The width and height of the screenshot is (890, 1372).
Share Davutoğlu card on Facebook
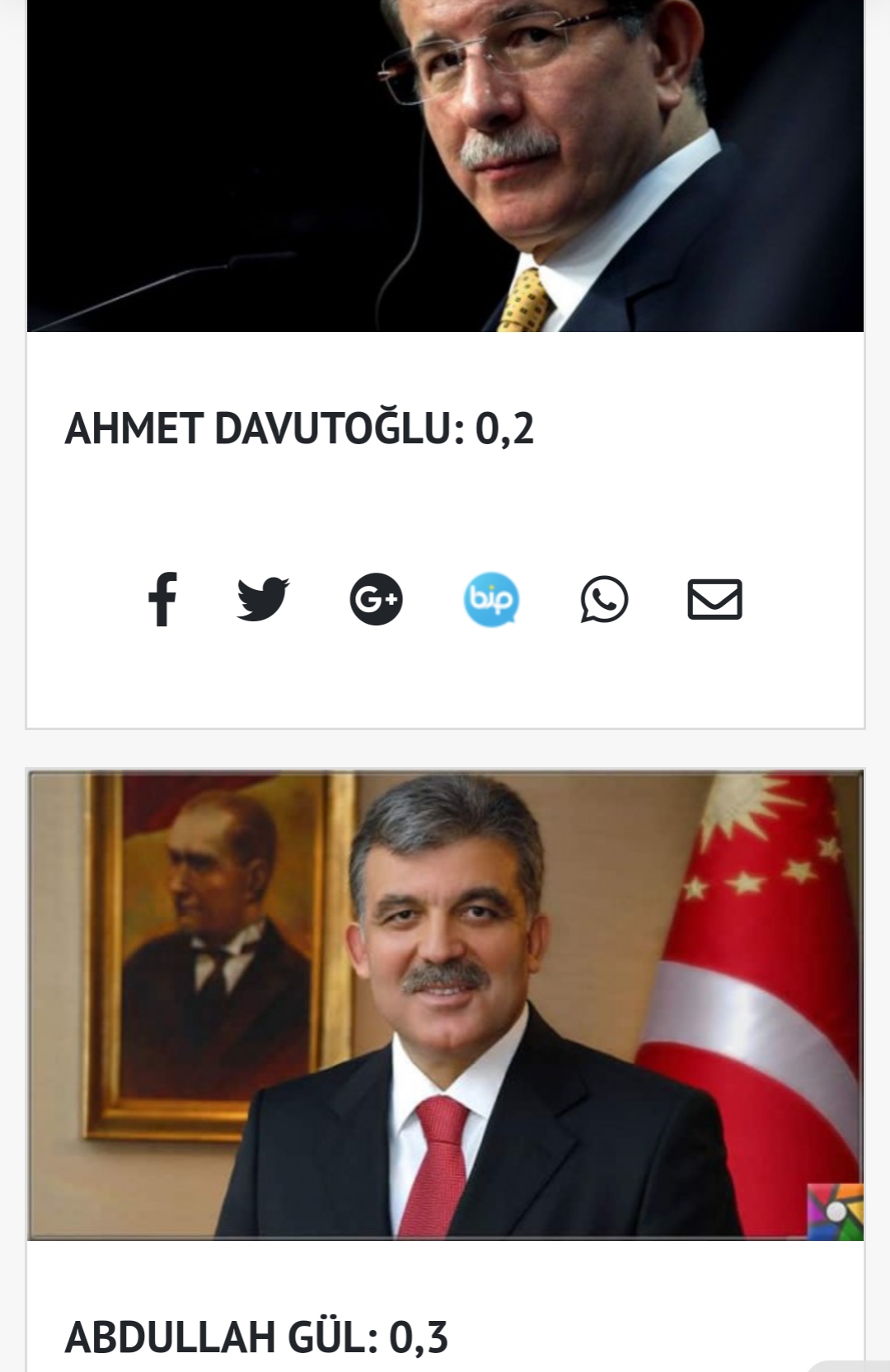(x=162, y=599)
